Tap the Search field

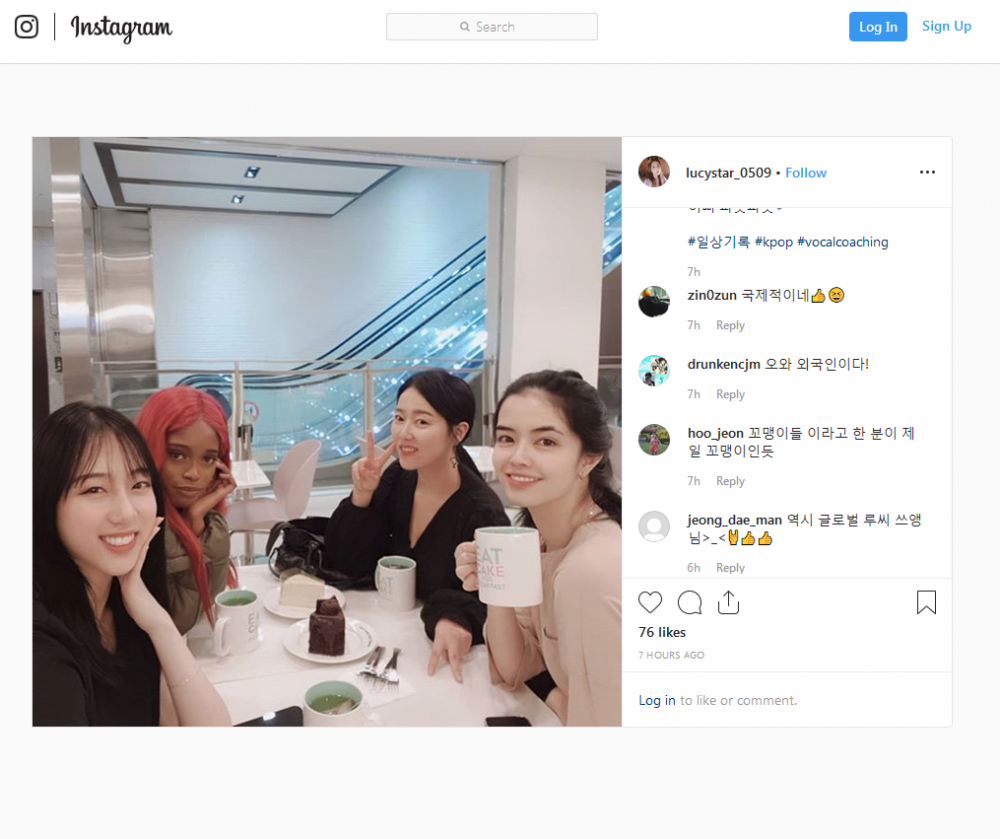coord(492,27)
